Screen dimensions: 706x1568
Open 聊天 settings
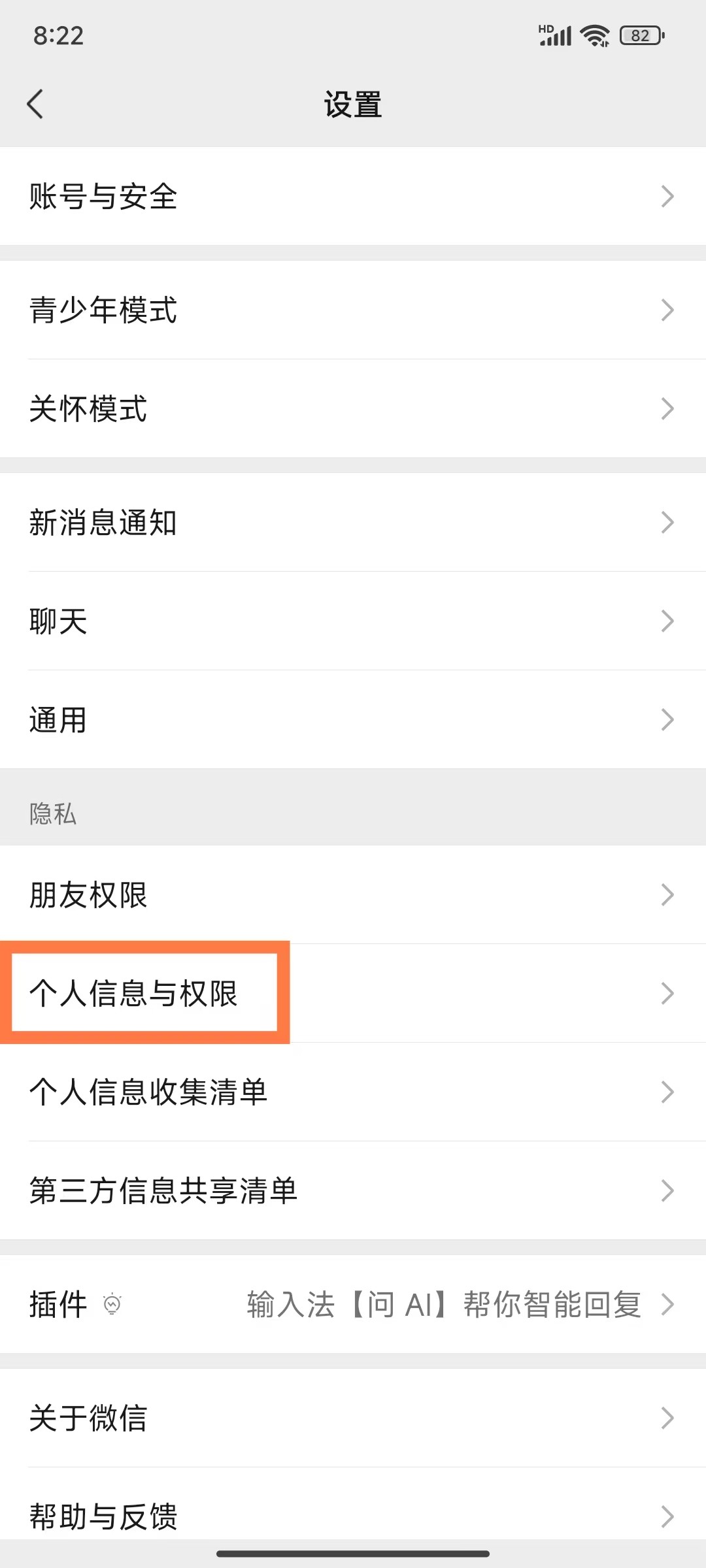353,621
